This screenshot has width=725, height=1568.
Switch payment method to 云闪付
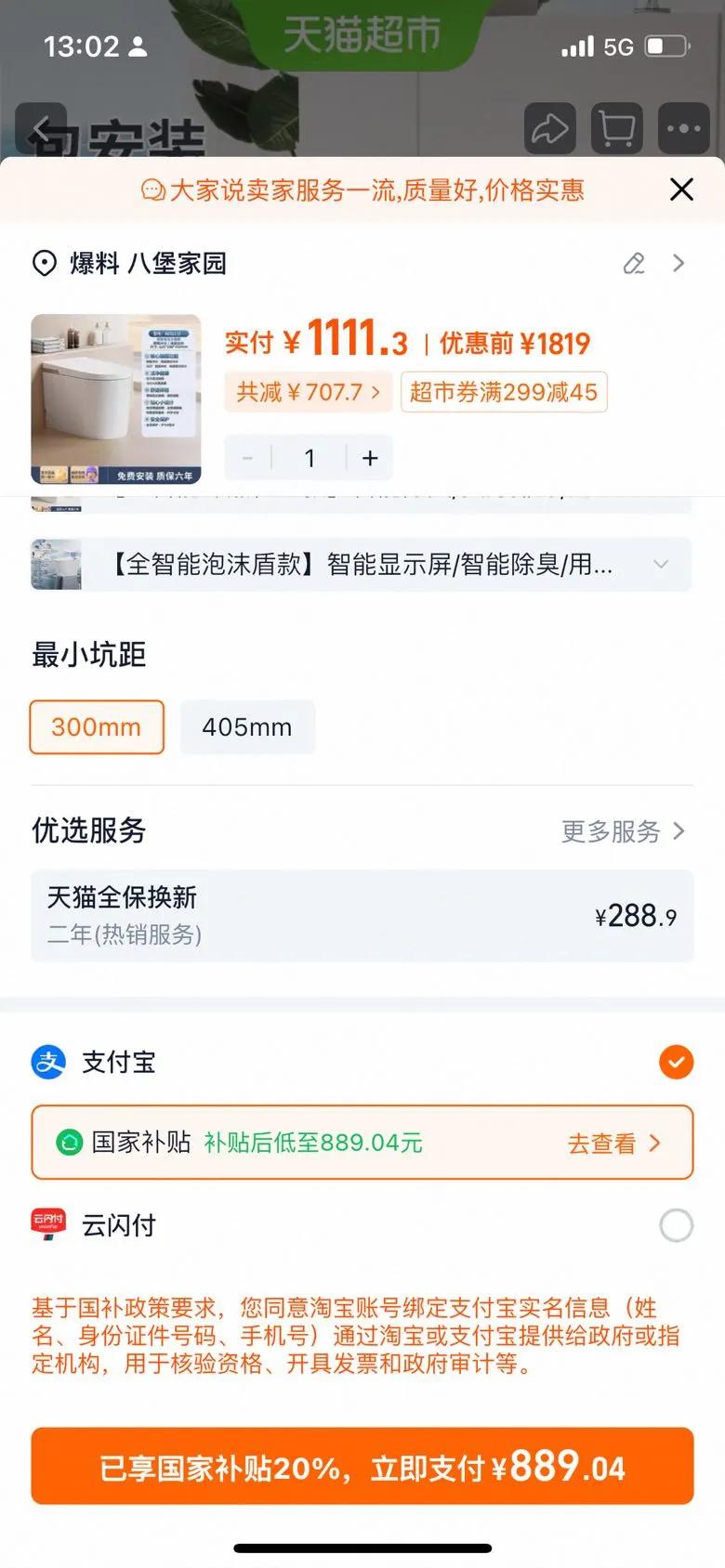coord(676,1225)
